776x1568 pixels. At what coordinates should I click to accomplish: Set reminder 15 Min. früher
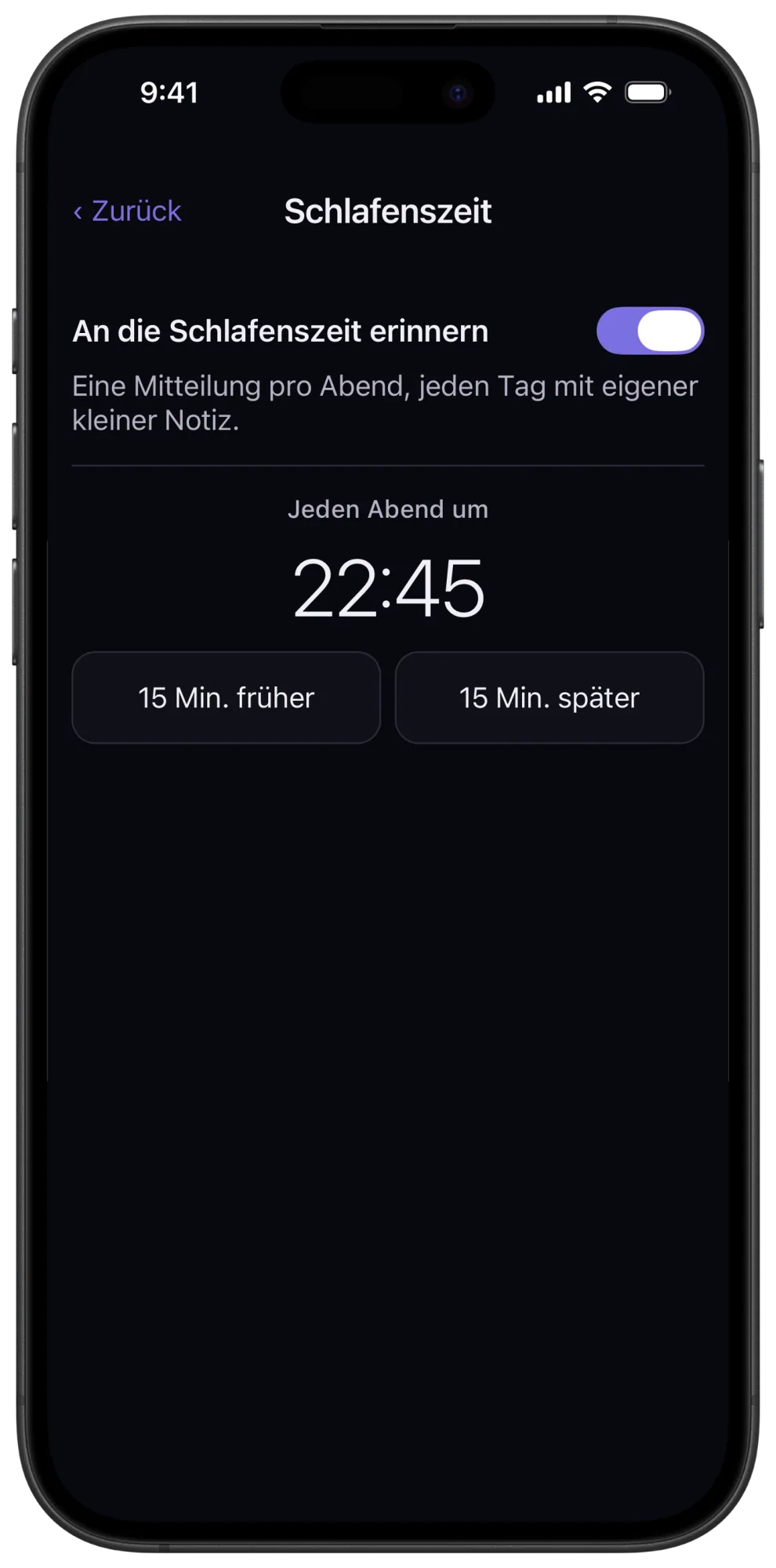[x=227, y=697]
